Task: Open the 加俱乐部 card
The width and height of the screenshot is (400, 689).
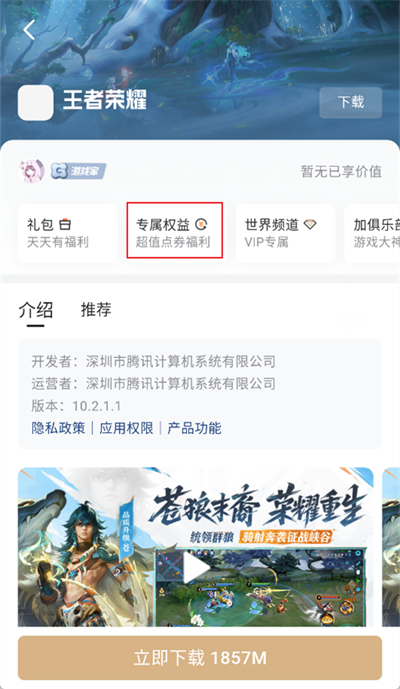Action: pyautogui.click(x=372, y=233)
